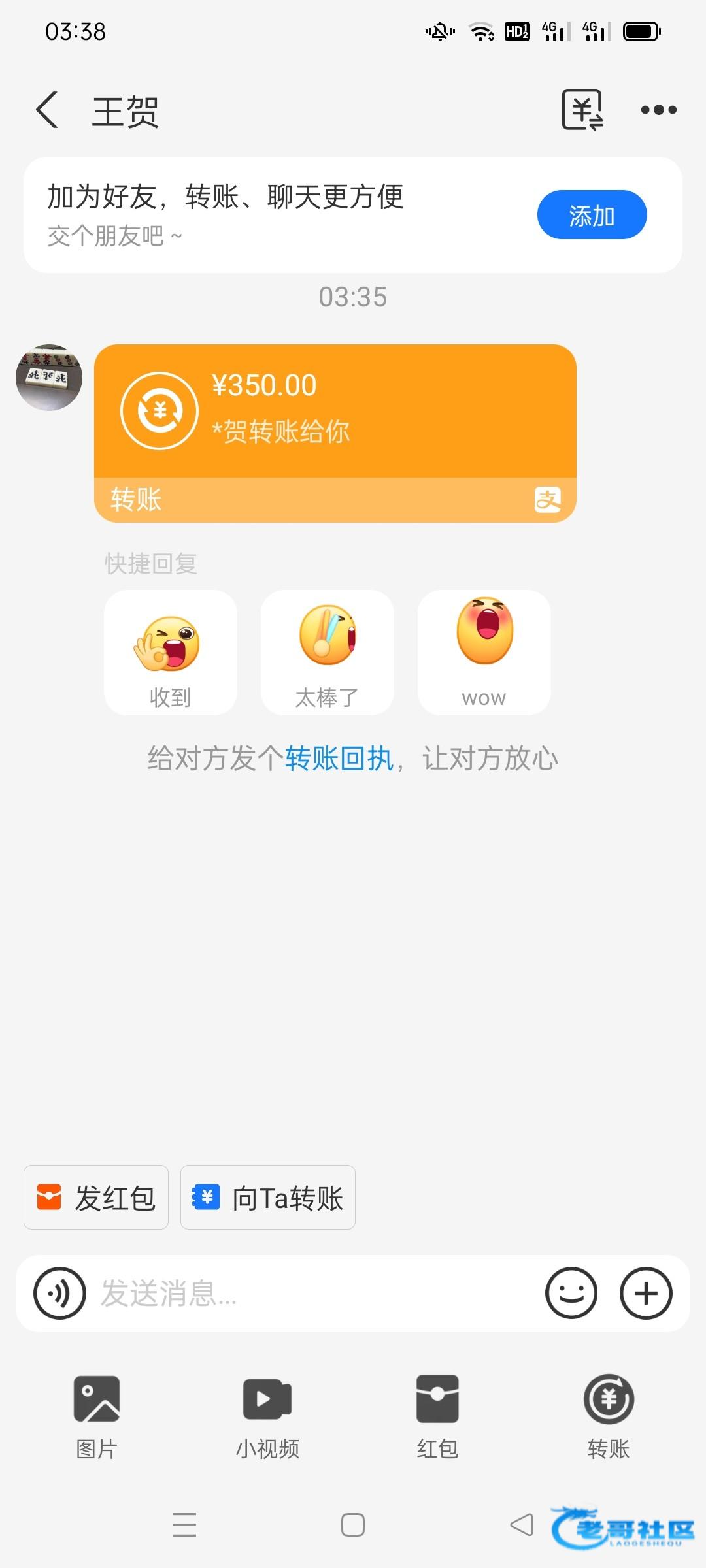Tap the plus icon by the input

pyautogui.click(x=646, y=1293)
